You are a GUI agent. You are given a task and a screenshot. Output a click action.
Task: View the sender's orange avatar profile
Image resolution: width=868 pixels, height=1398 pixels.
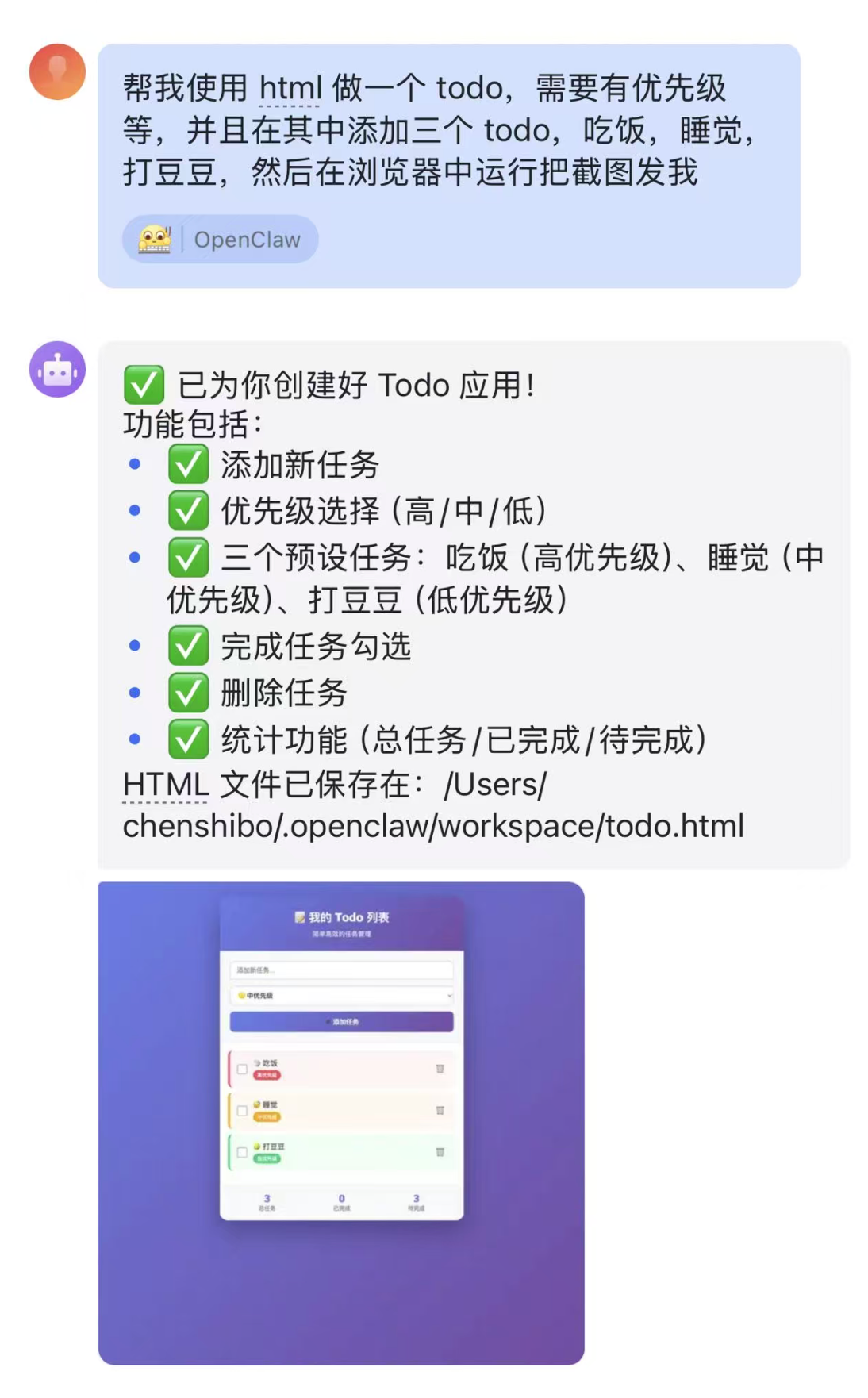(57, 72)
